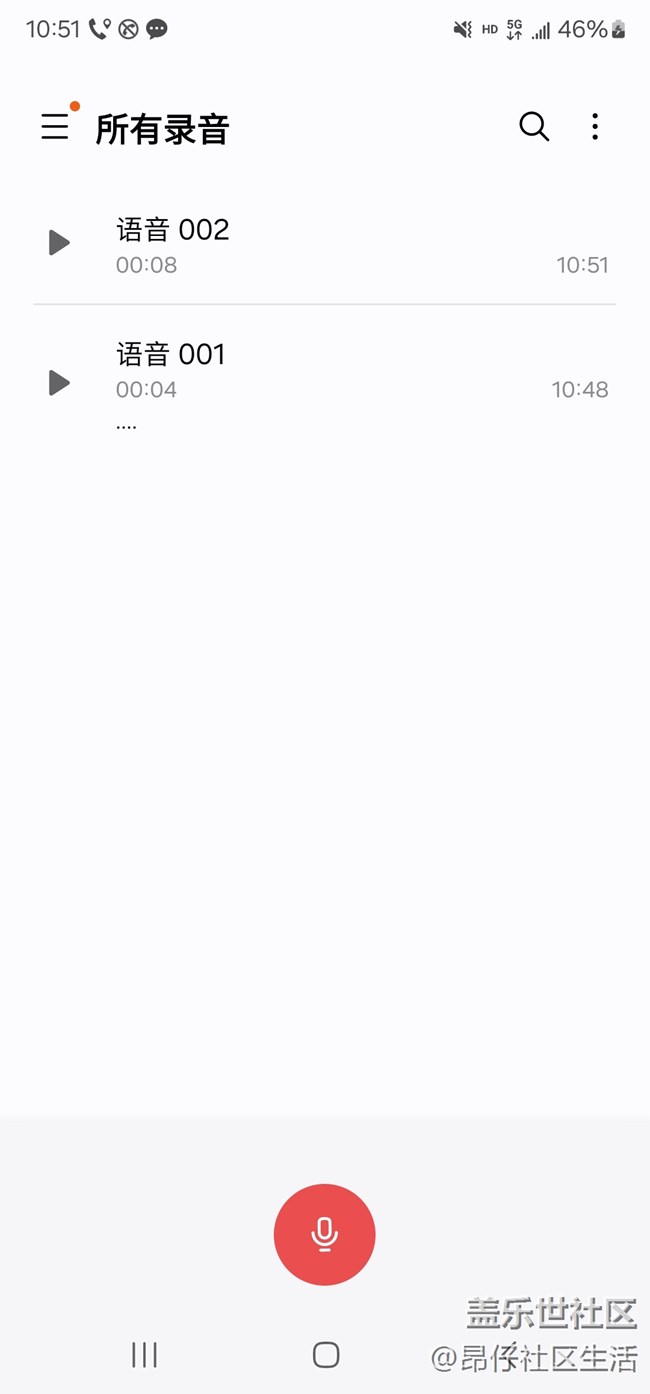This screenshot has width=650, height=1394.
Task: Open the hamburger drawer menu
Action: click(x=55, y=127)
